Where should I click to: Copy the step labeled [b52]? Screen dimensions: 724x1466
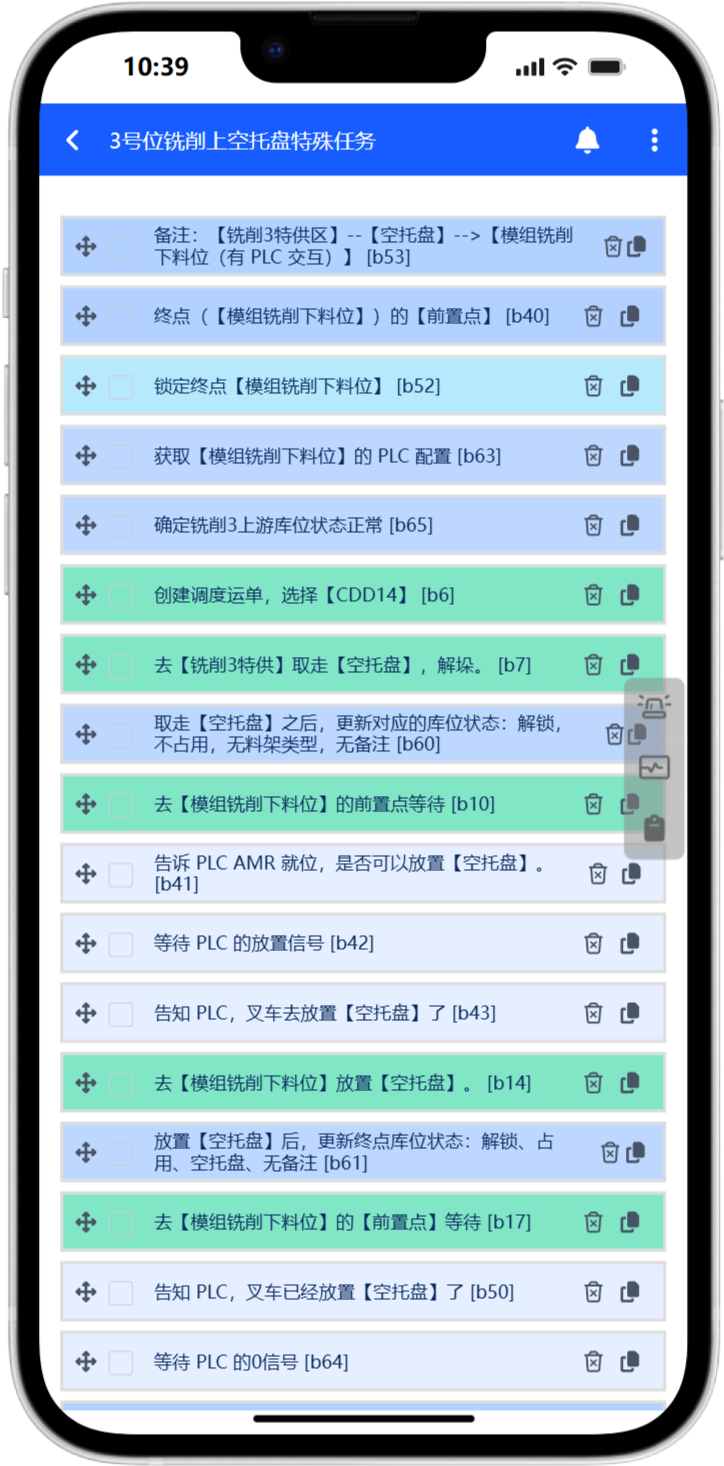click(x=630, y=386)
